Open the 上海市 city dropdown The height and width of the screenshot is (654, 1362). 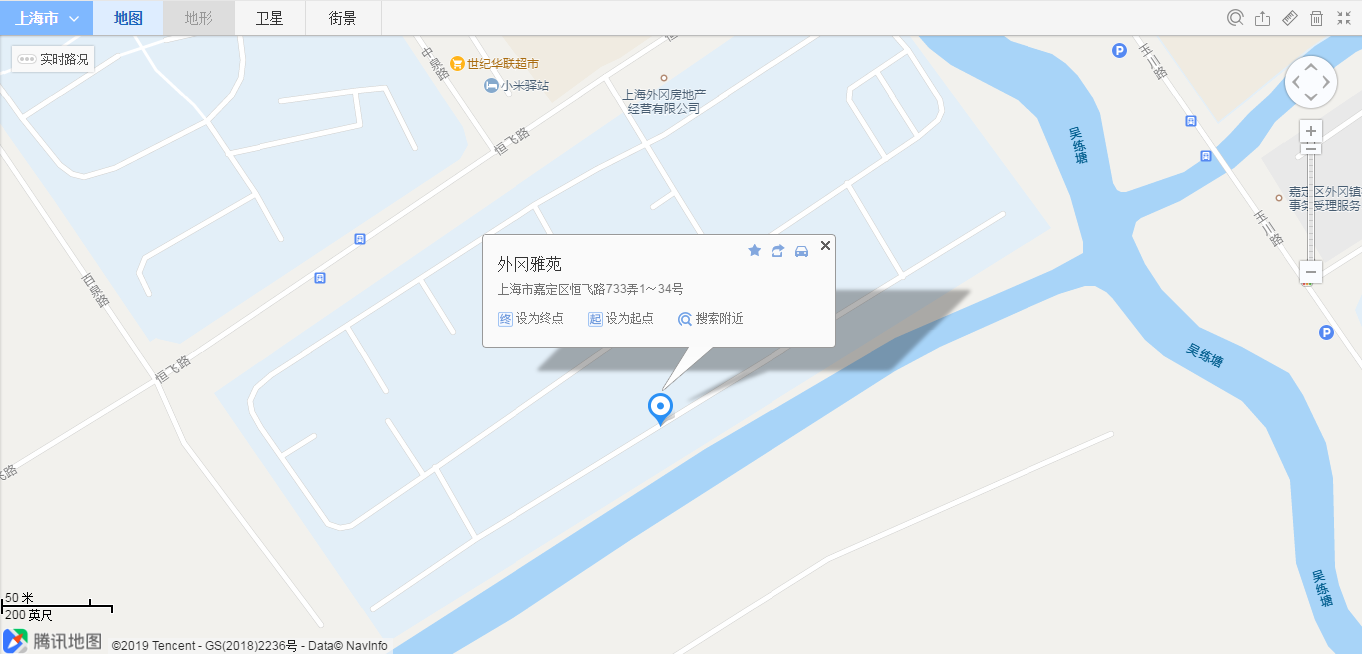(46, 18)
